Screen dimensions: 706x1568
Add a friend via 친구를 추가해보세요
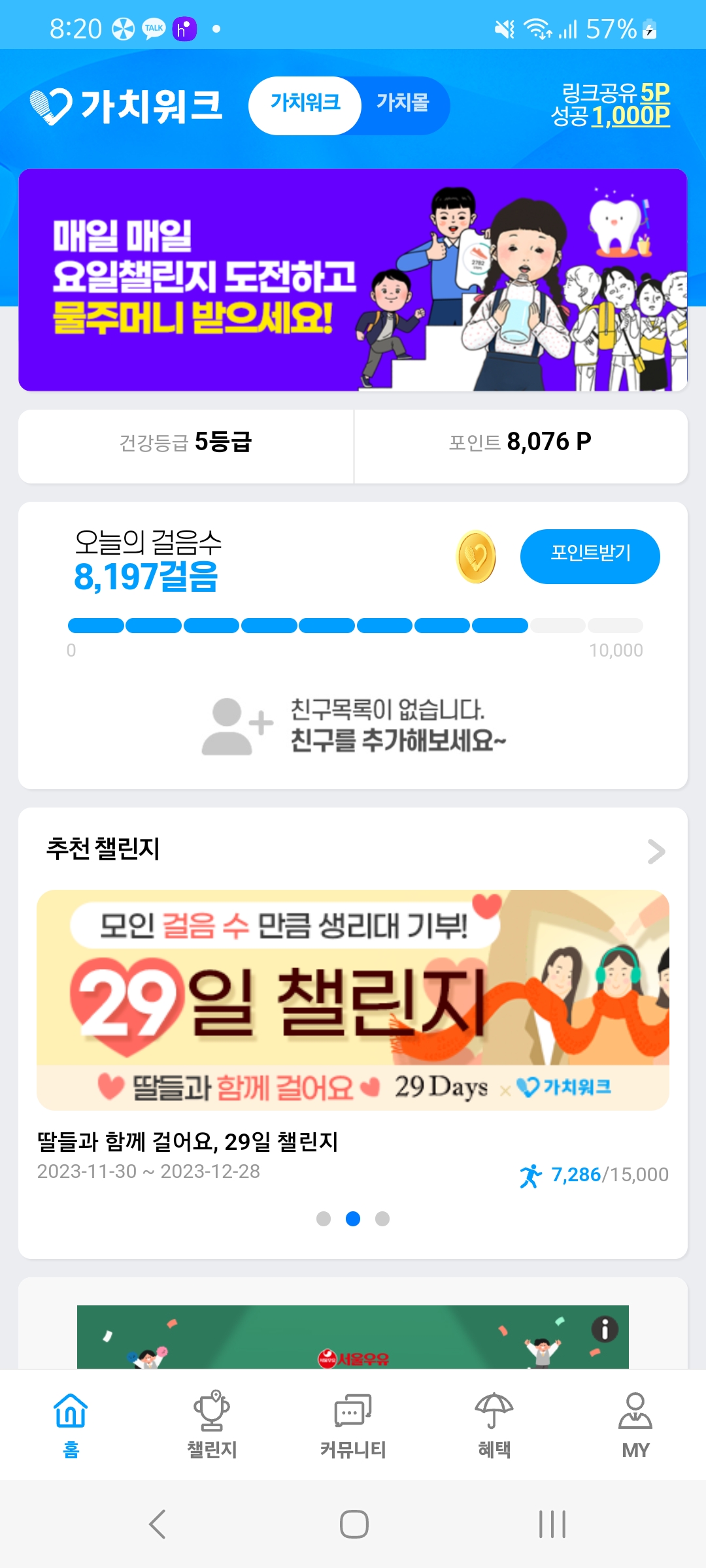point(353,727)
